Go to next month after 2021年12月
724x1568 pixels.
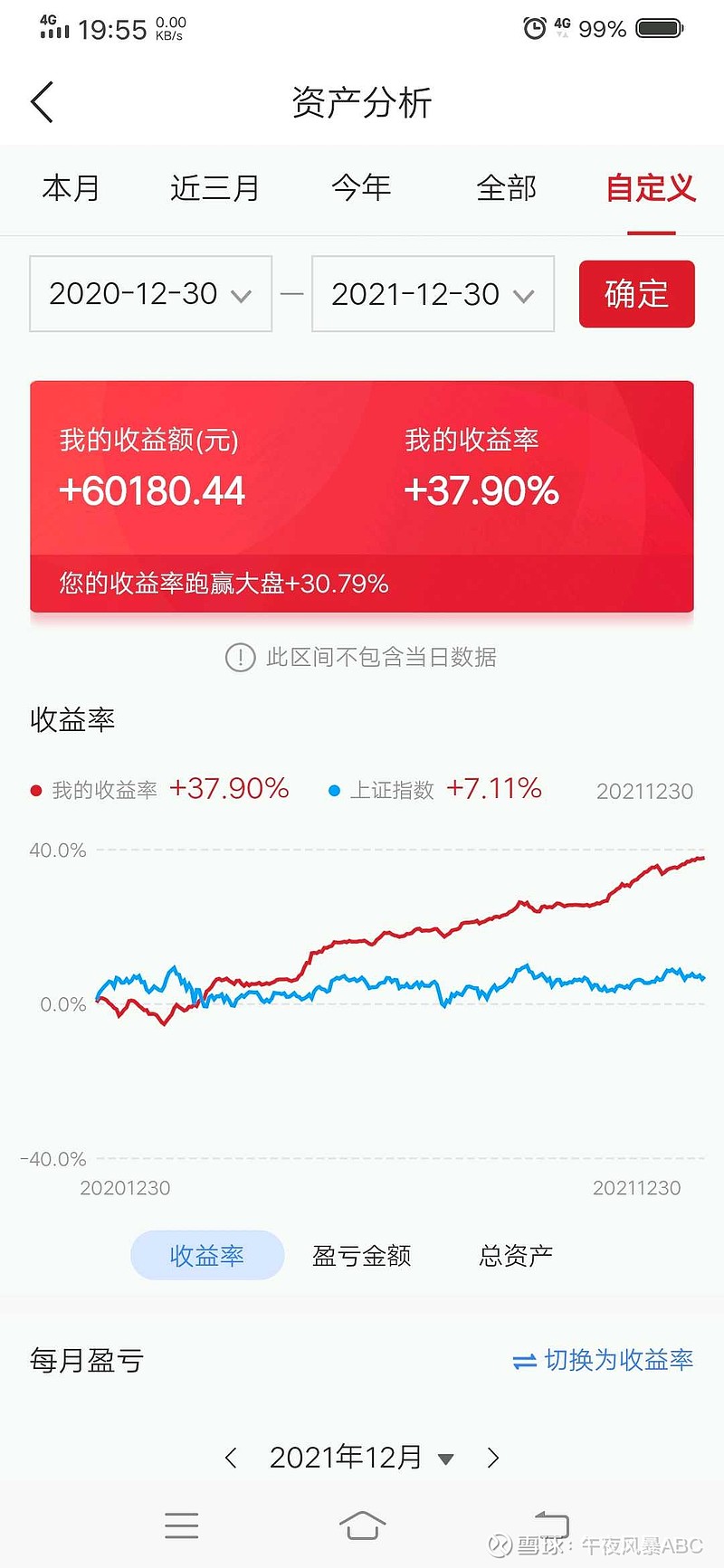point(492,1458)
